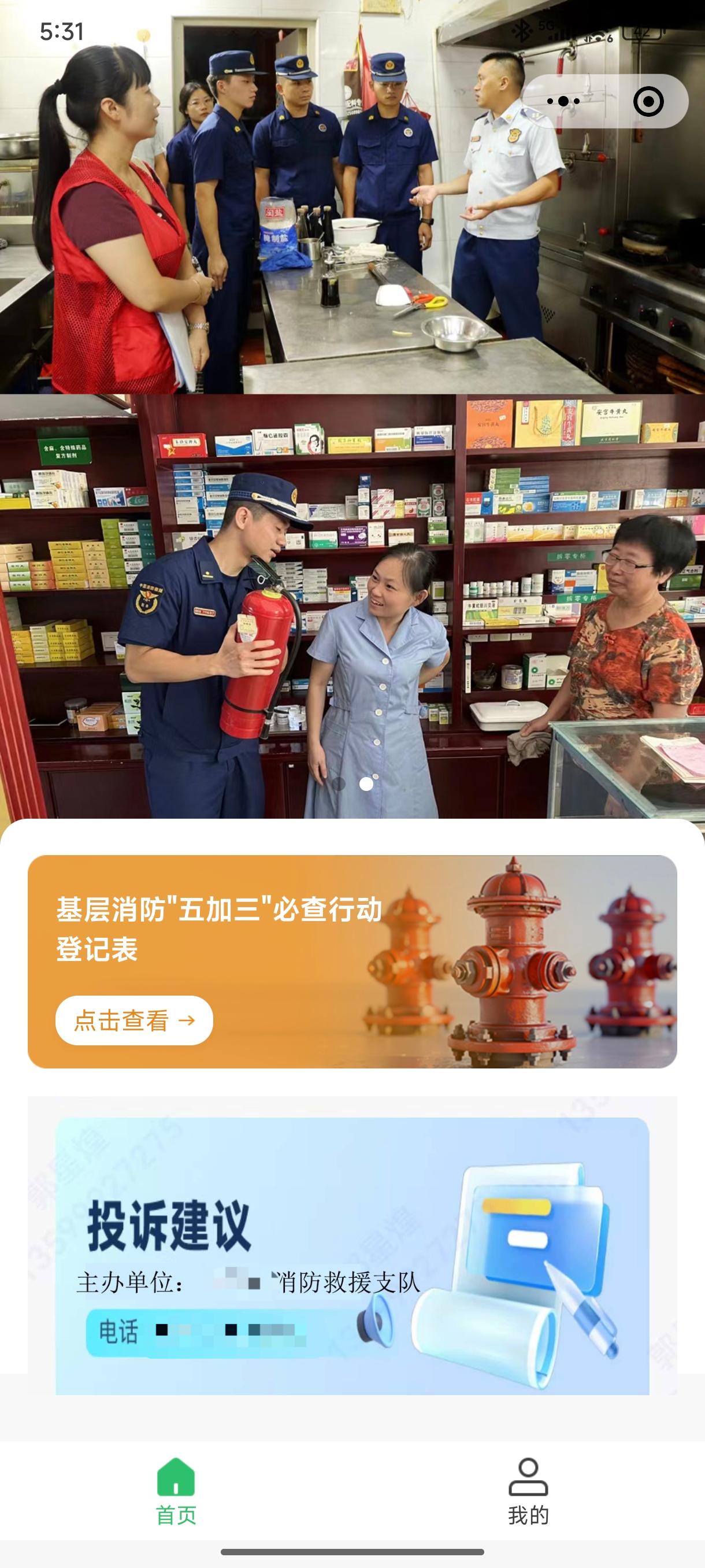Jump to the first carousel slide dot
The image size is (705, 1568).
339,784
